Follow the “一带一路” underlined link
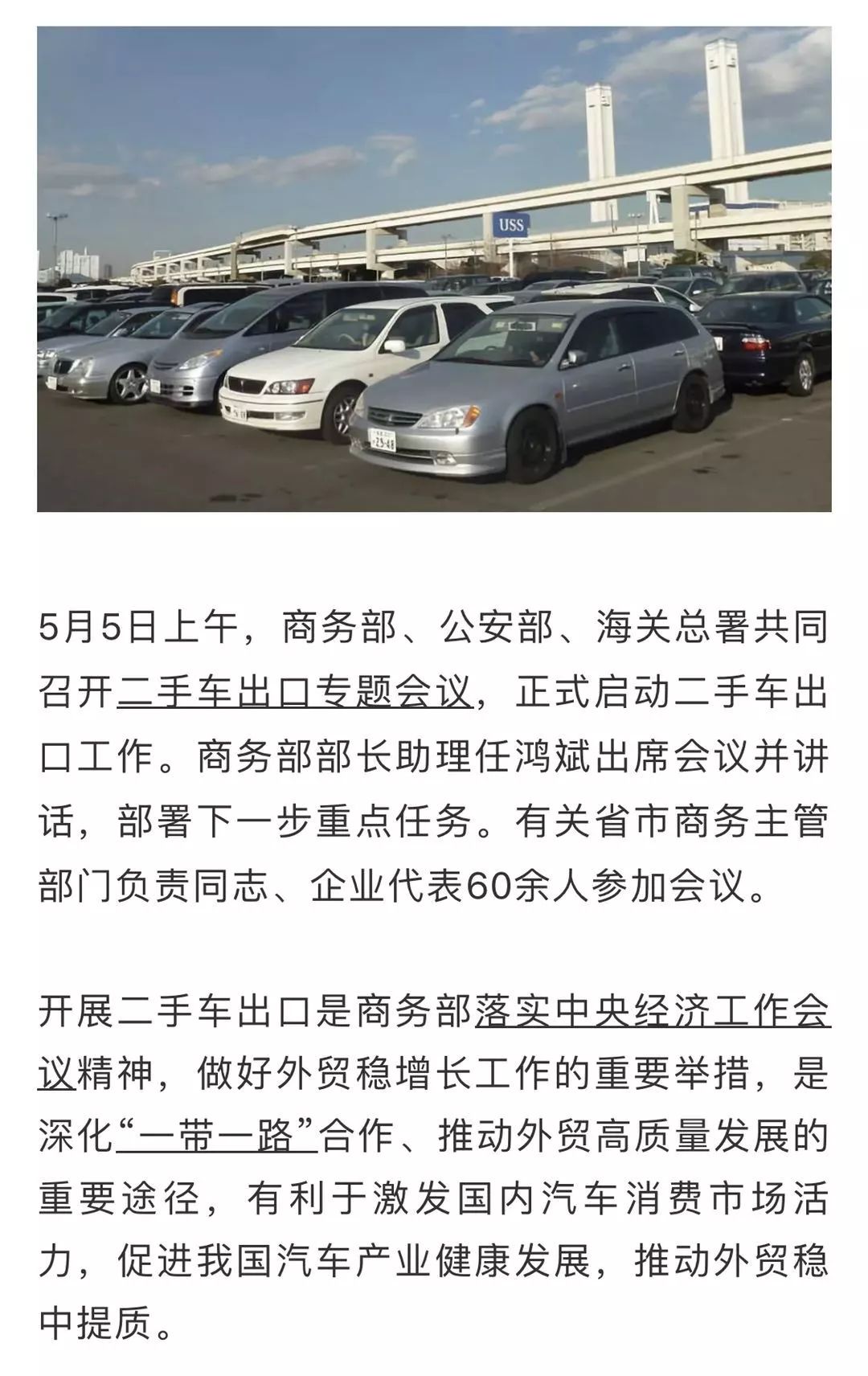868x1376 pixels. [217, 1139]
